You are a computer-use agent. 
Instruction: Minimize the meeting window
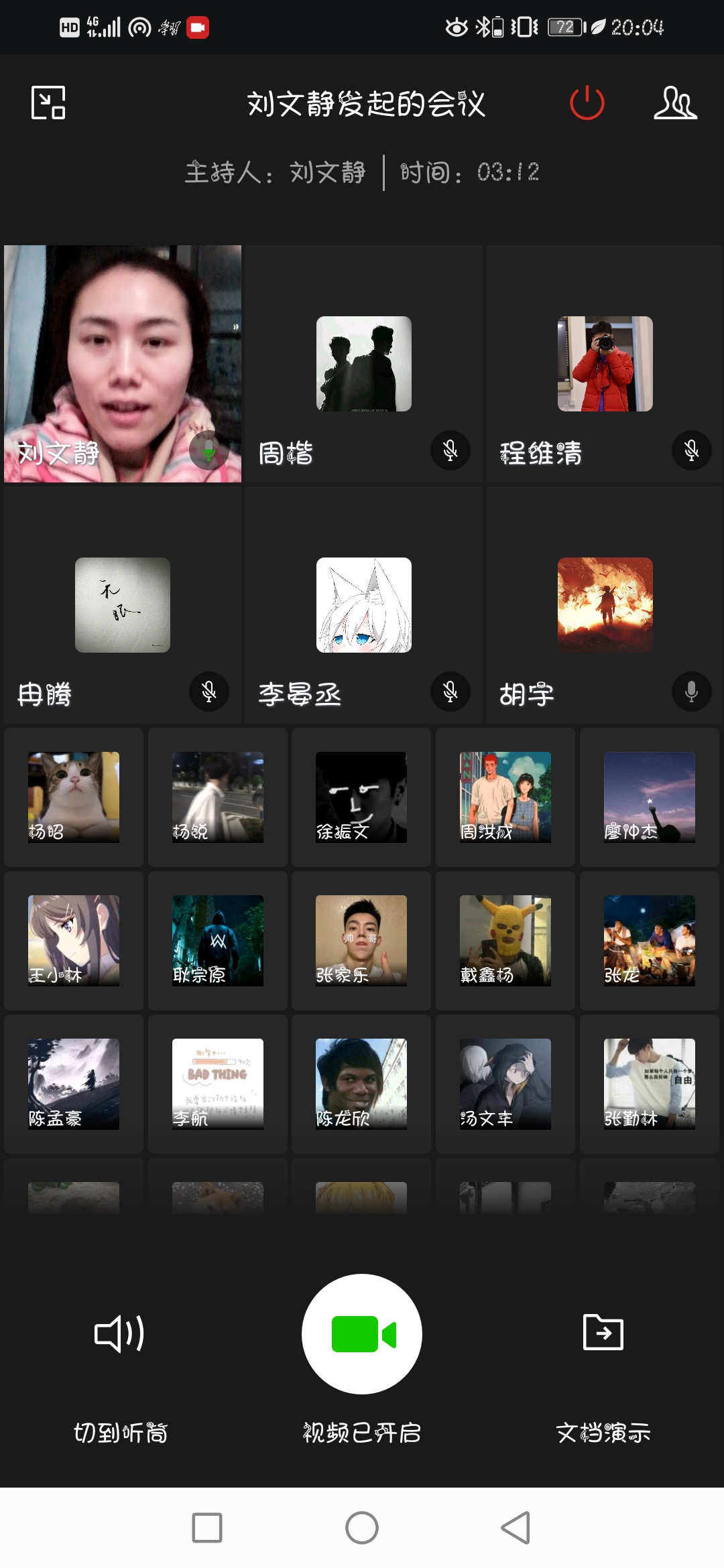coord(48,103)
